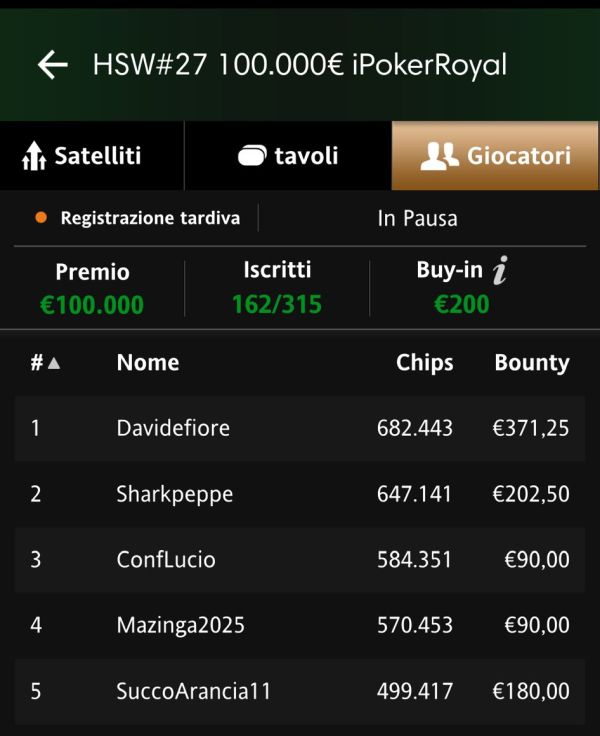Viewport: 600px width, 736px height.
Task: Select the Giocatori tab
Action: pos(496,156)
